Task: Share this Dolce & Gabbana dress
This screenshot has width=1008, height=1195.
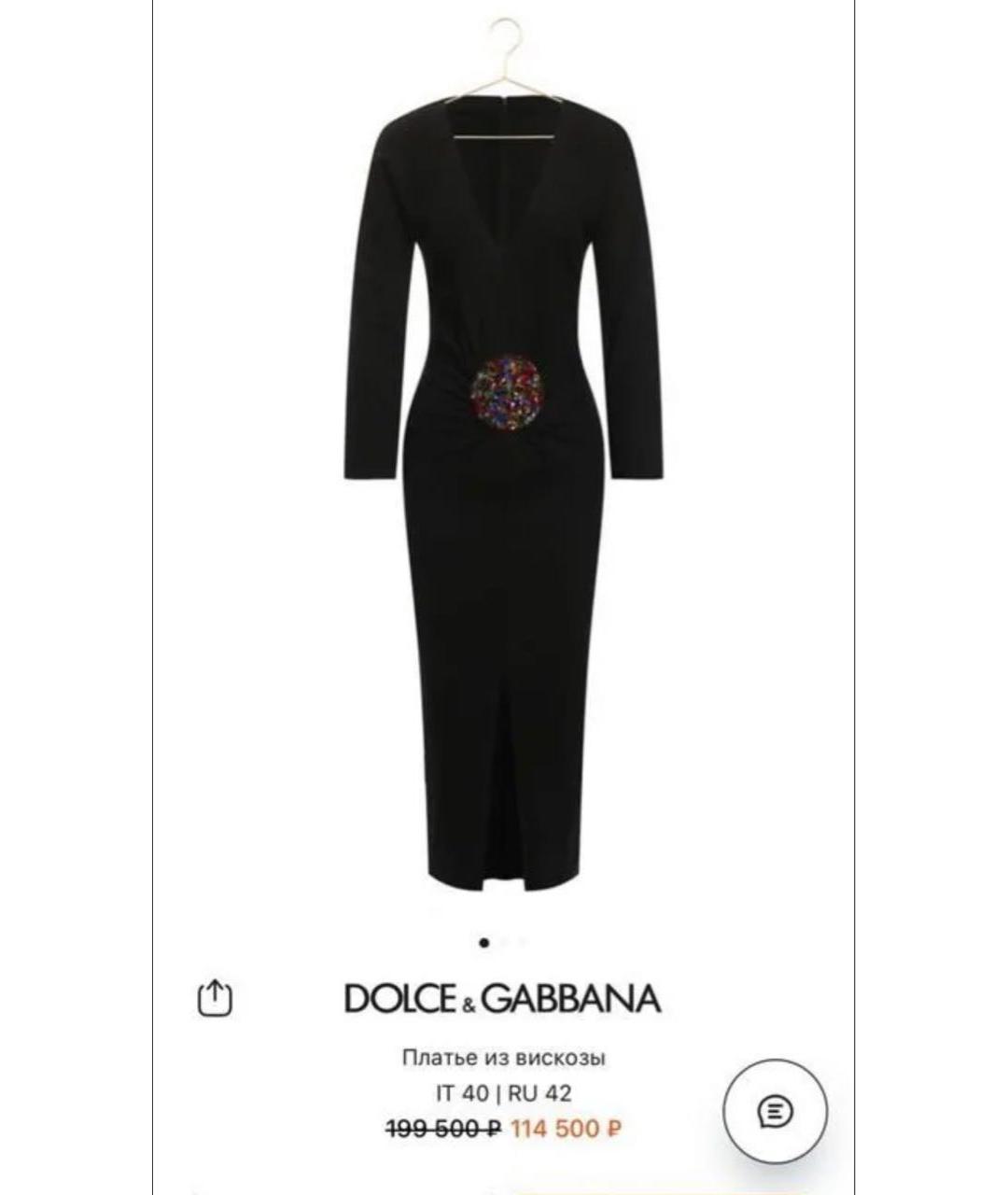Action: (215, 997)
